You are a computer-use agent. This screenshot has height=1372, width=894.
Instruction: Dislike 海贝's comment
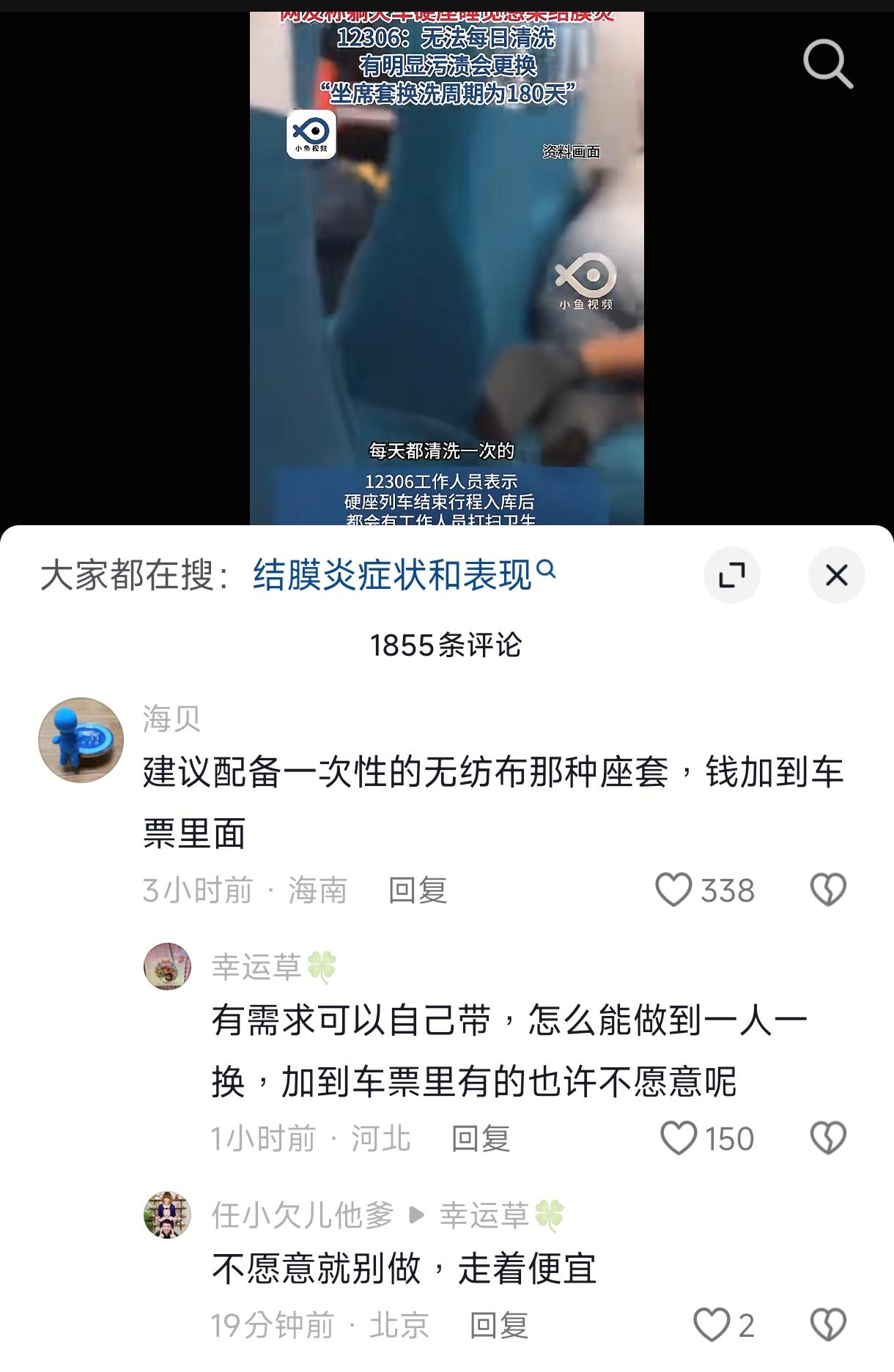(x=828, y=890)
